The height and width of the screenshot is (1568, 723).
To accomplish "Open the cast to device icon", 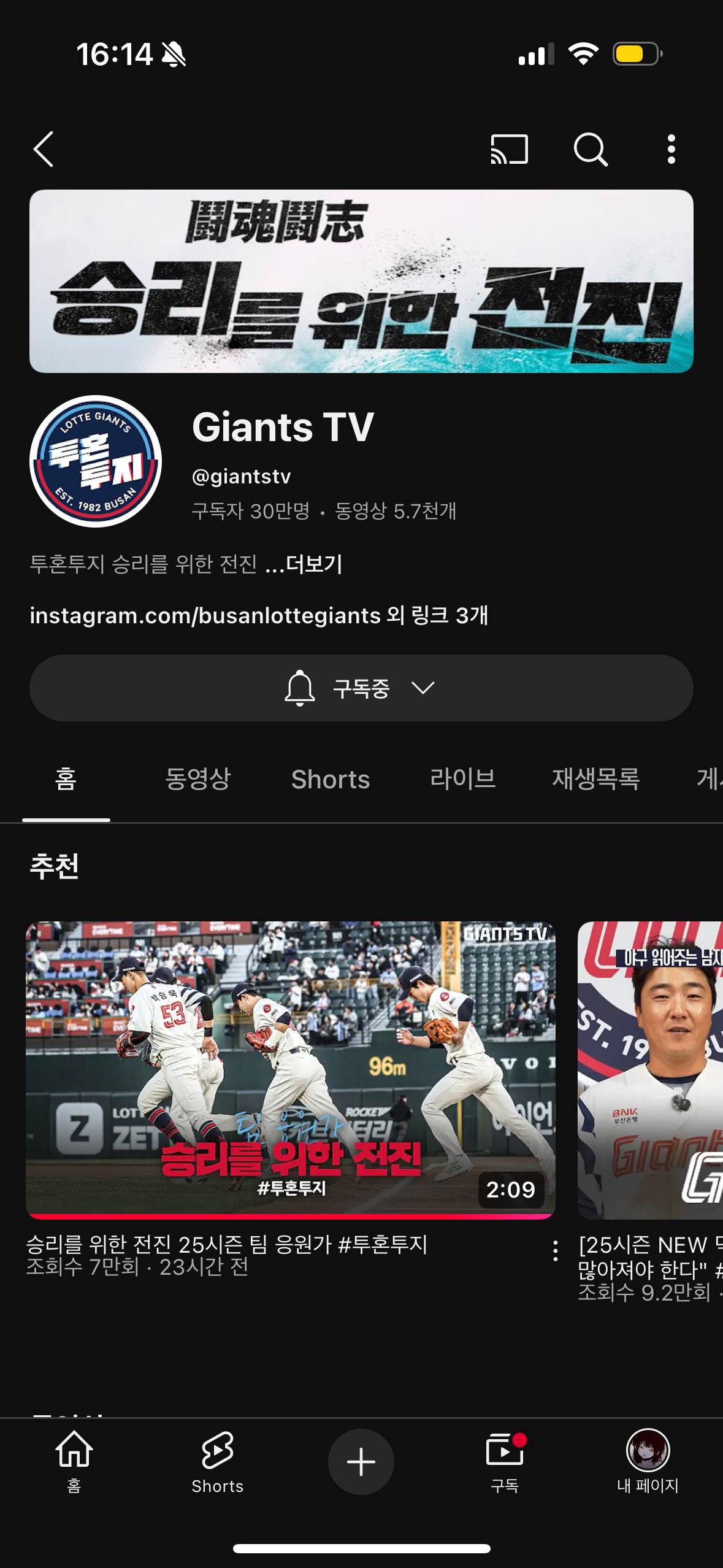I will (x=509, y=149).
